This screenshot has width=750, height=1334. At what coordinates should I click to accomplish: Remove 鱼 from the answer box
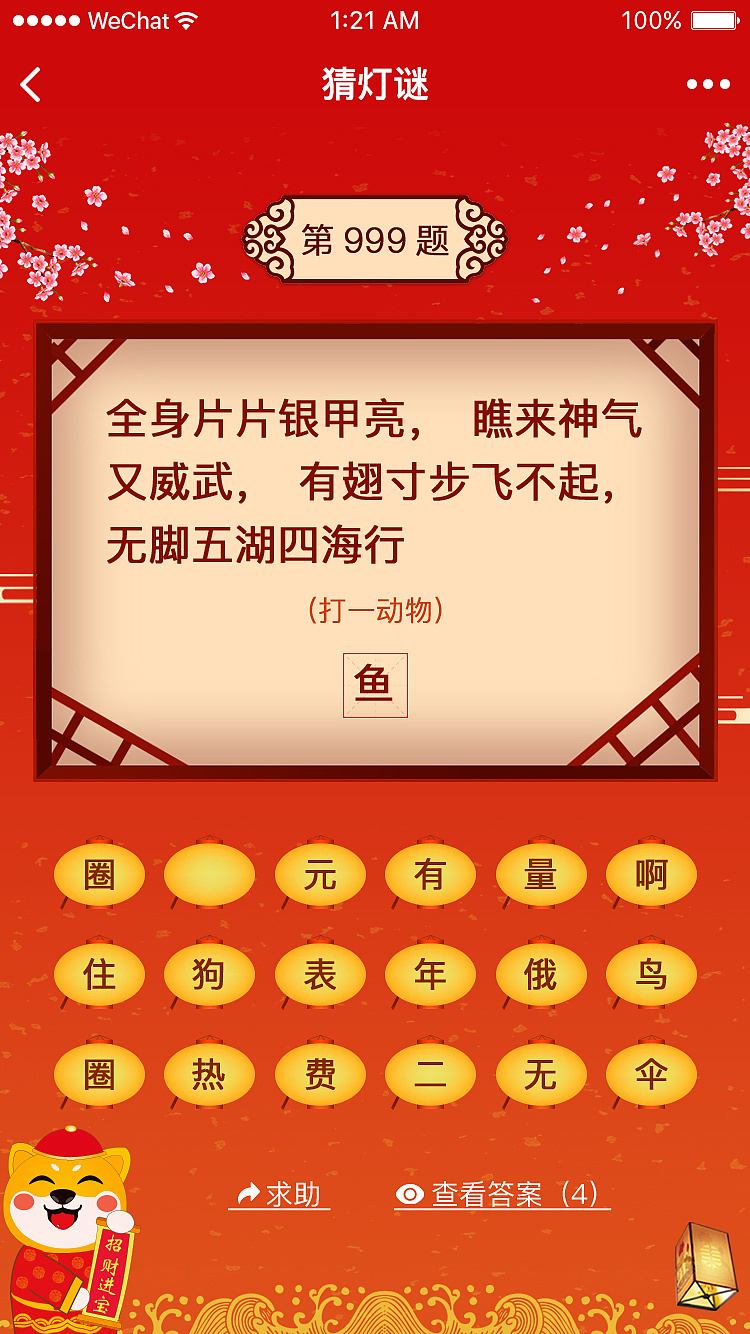[375, 685]
